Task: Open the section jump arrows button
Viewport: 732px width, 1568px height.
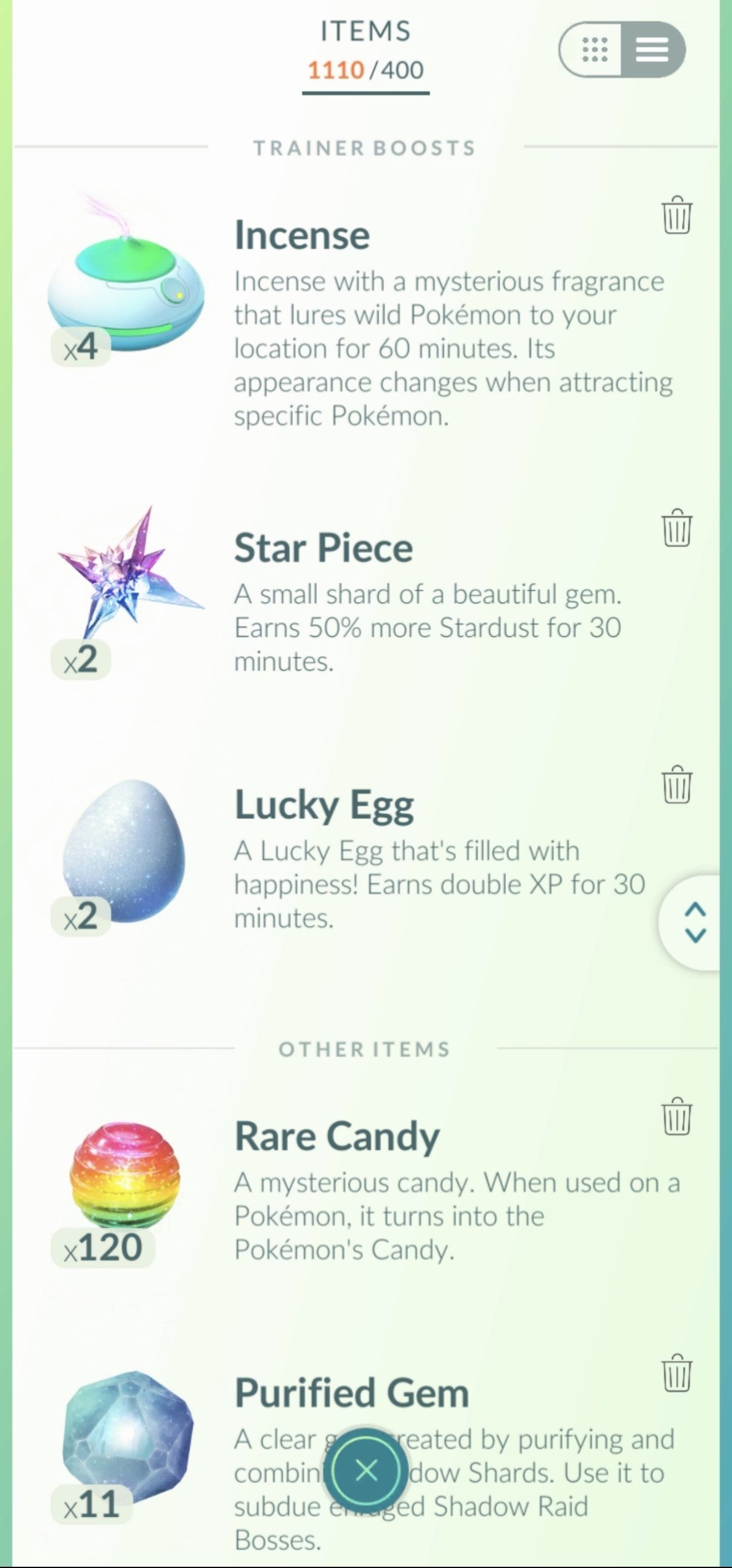Action: click(694, 922)
